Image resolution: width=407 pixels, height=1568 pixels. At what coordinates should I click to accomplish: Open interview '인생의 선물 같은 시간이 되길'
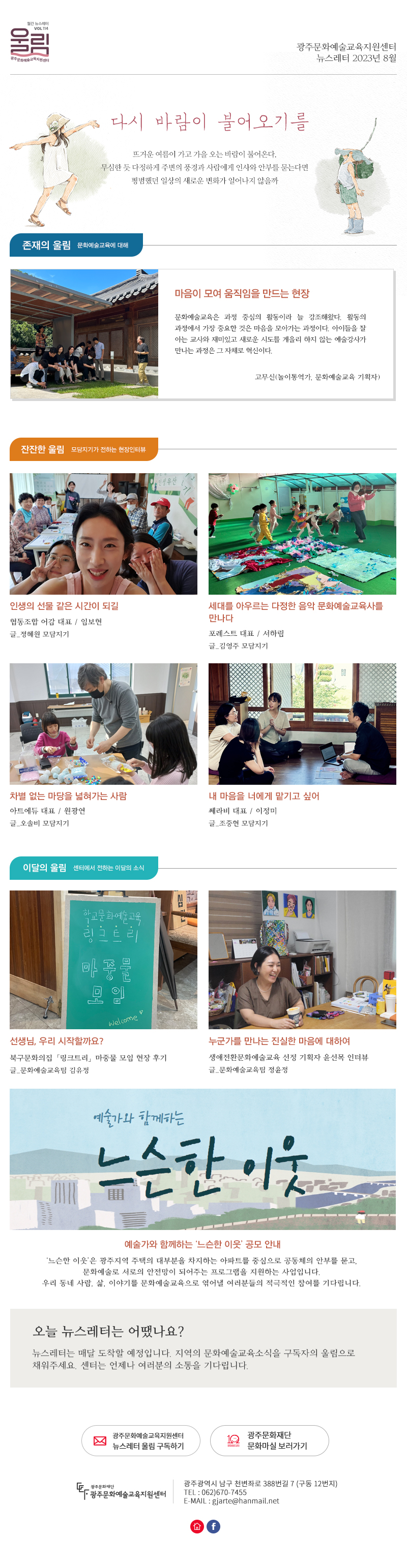pos(64,606)
